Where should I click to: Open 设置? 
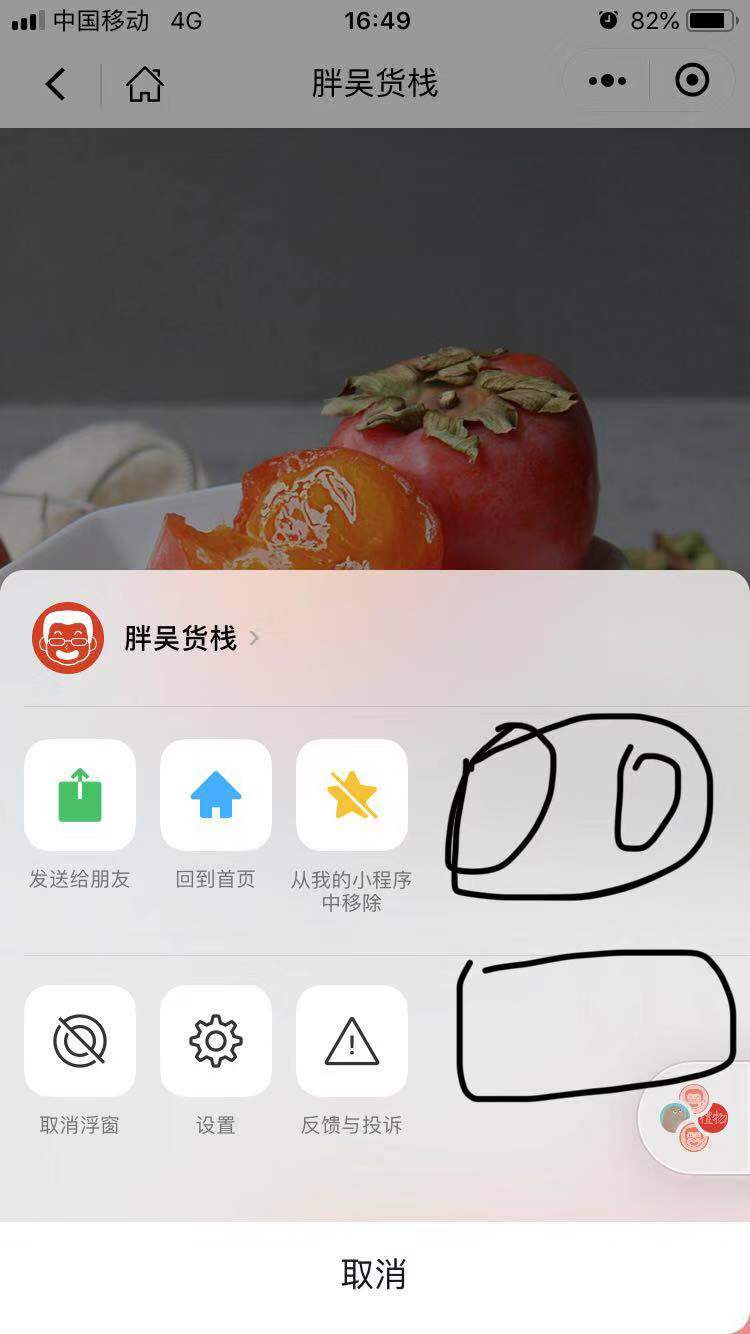(216, 1041)
